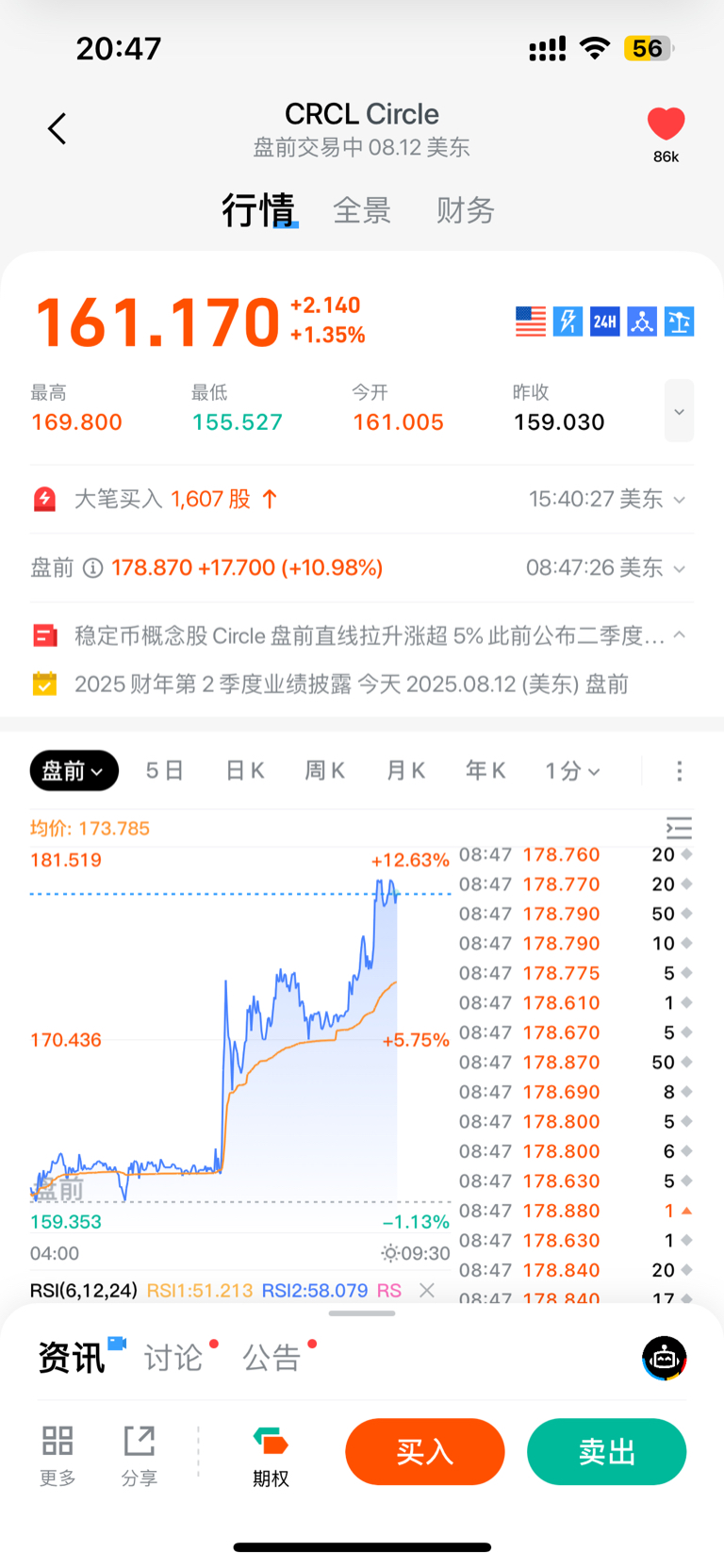Open the 稳定币概念股 Circle news headline

[370, 636]
